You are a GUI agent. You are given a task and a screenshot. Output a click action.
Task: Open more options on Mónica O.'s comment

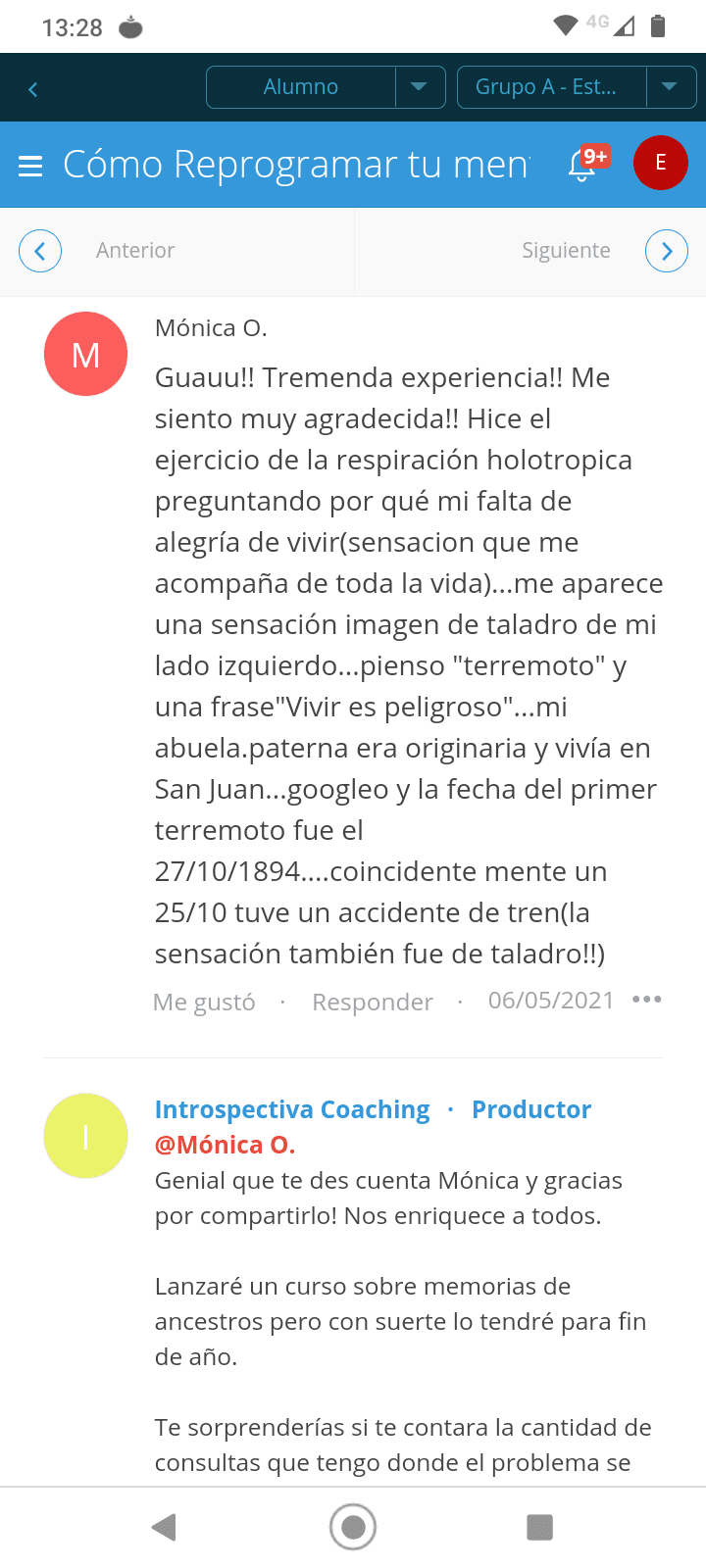pos(647,1000)
